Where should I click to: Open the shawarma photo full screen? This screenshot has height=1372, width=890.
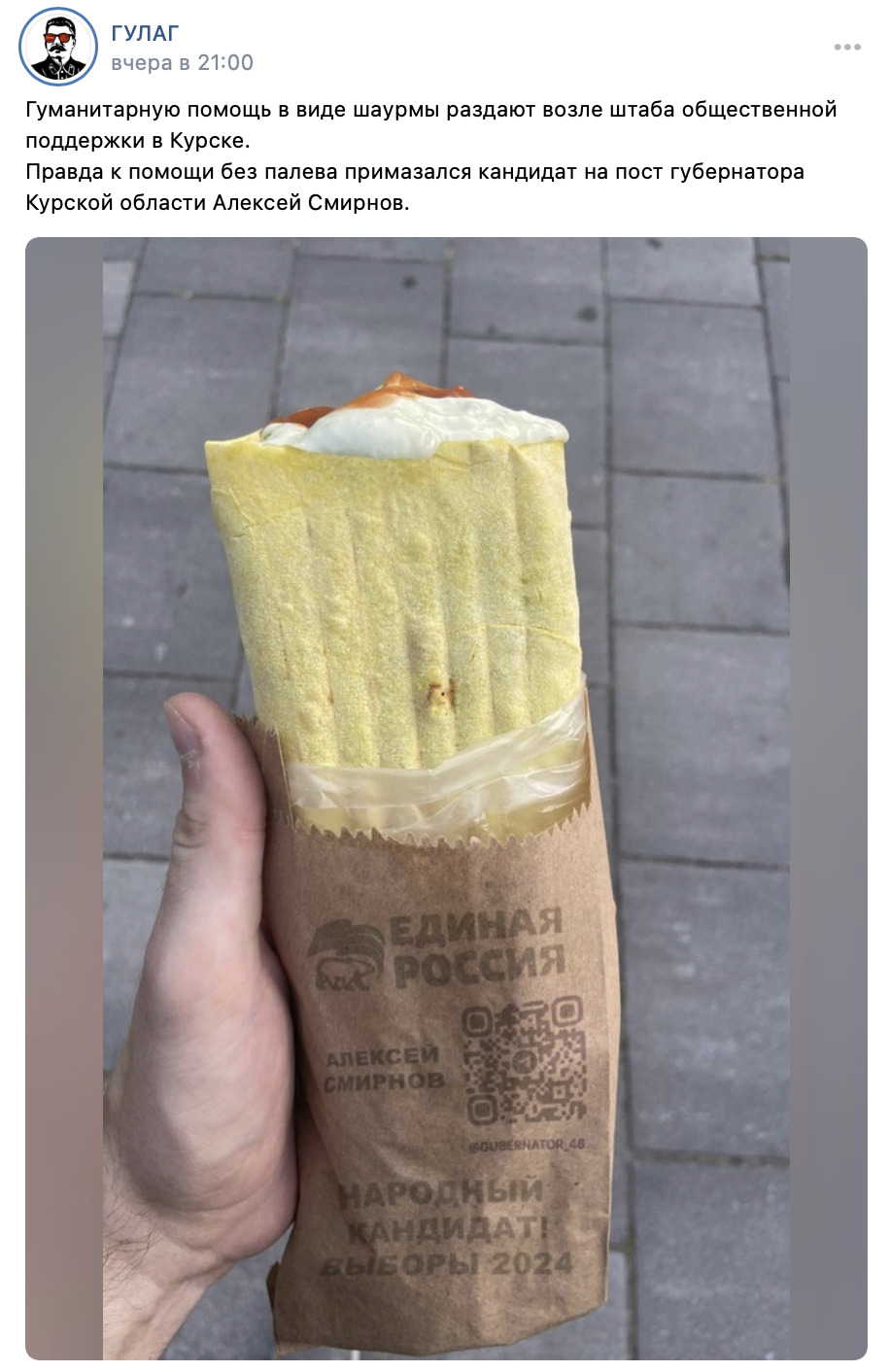[446, 797]
